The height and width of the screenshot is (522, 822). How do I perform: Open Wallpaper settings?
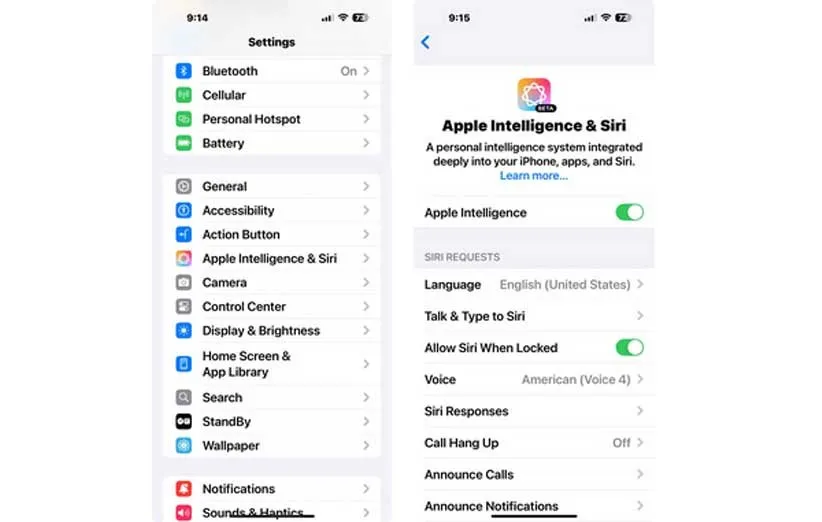[270, 445]
